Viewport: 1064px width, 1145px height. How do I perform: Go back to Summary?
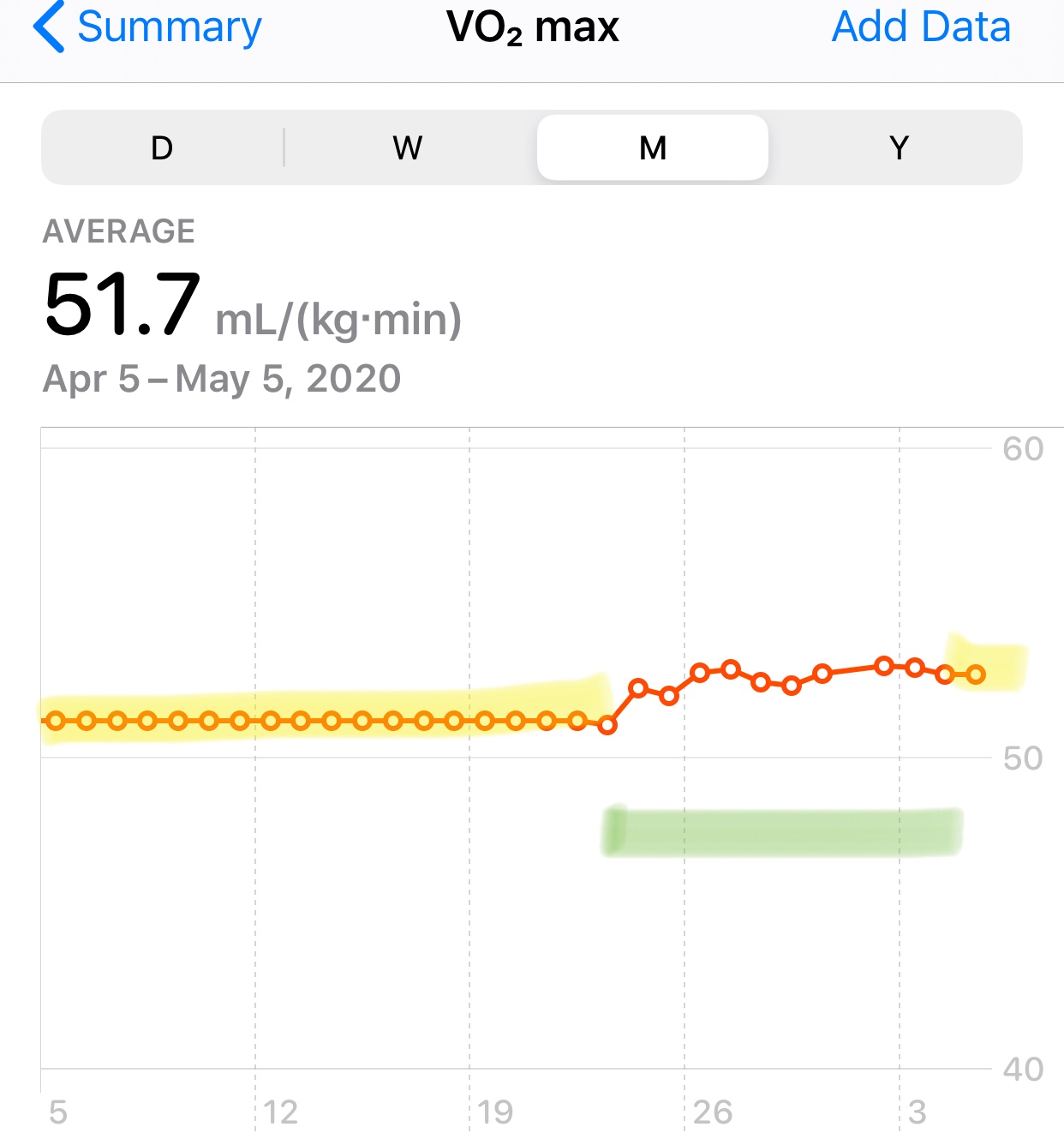pyautogui.click(x=147, y=27)
